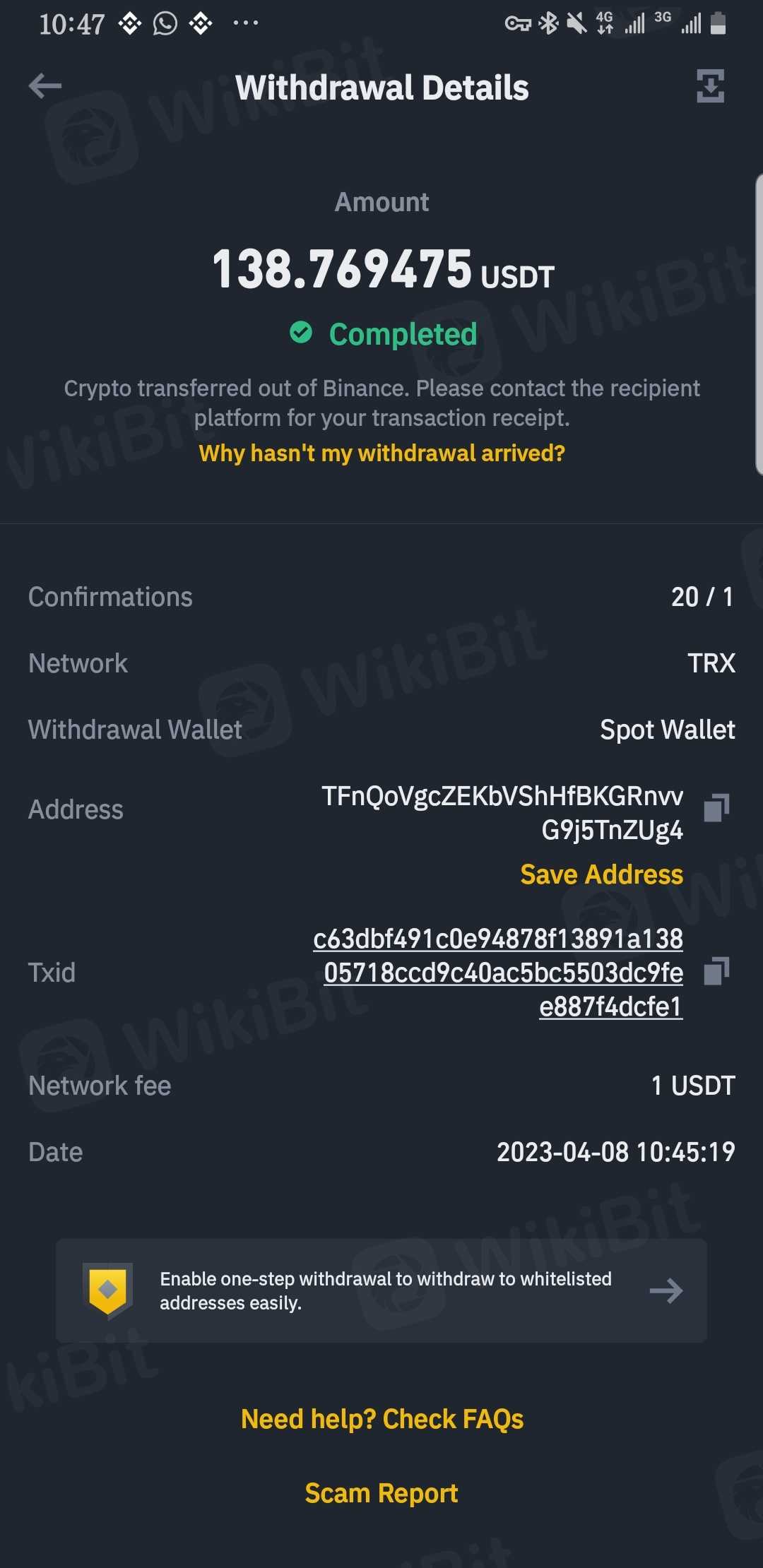Tap Save Address
763x1568 pixels.
[x=601, y=874]
